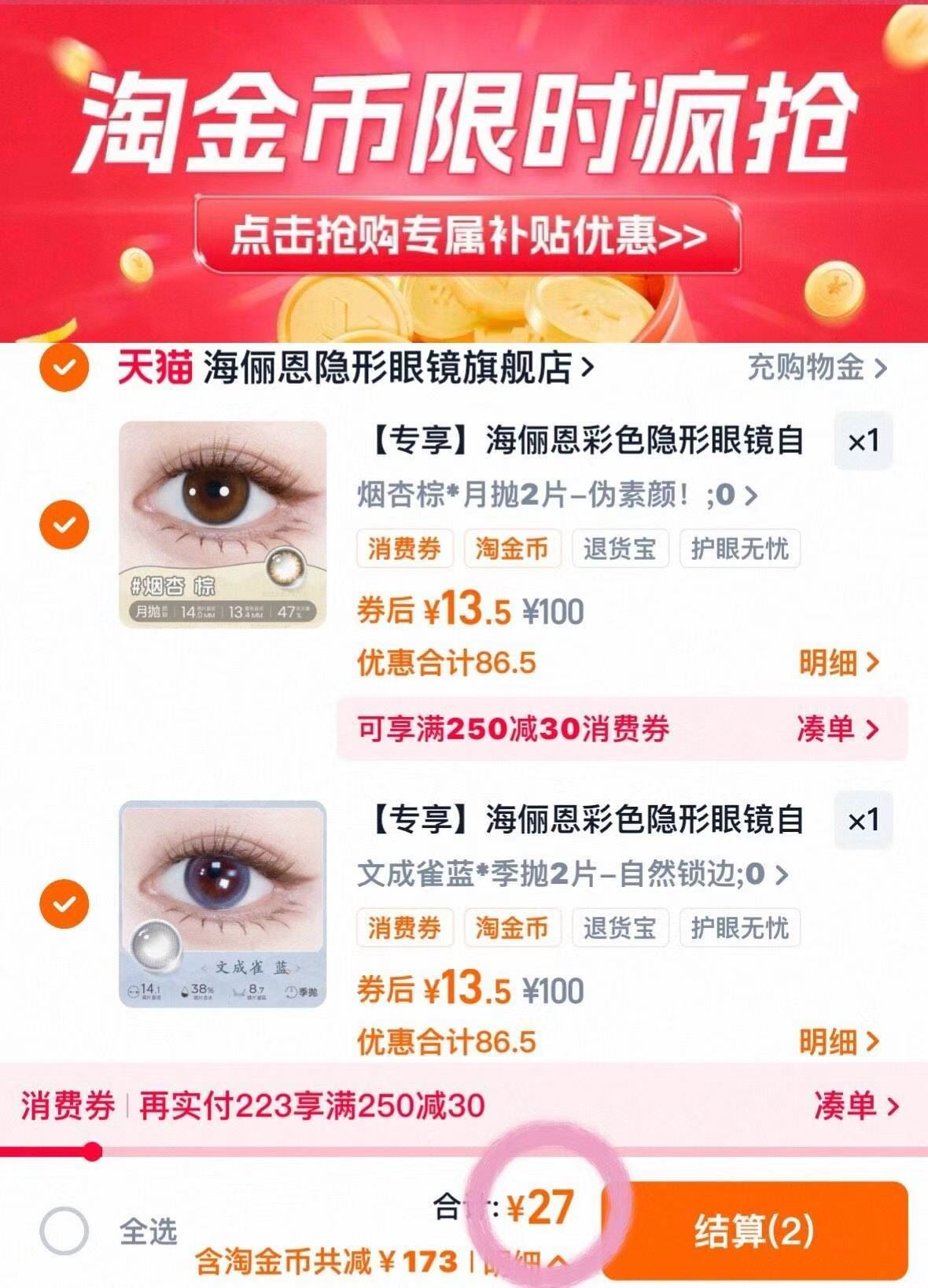Tap the 护眼无忧 badge on the first product
The image size is (928, 1288).
(x=741, y=550)
